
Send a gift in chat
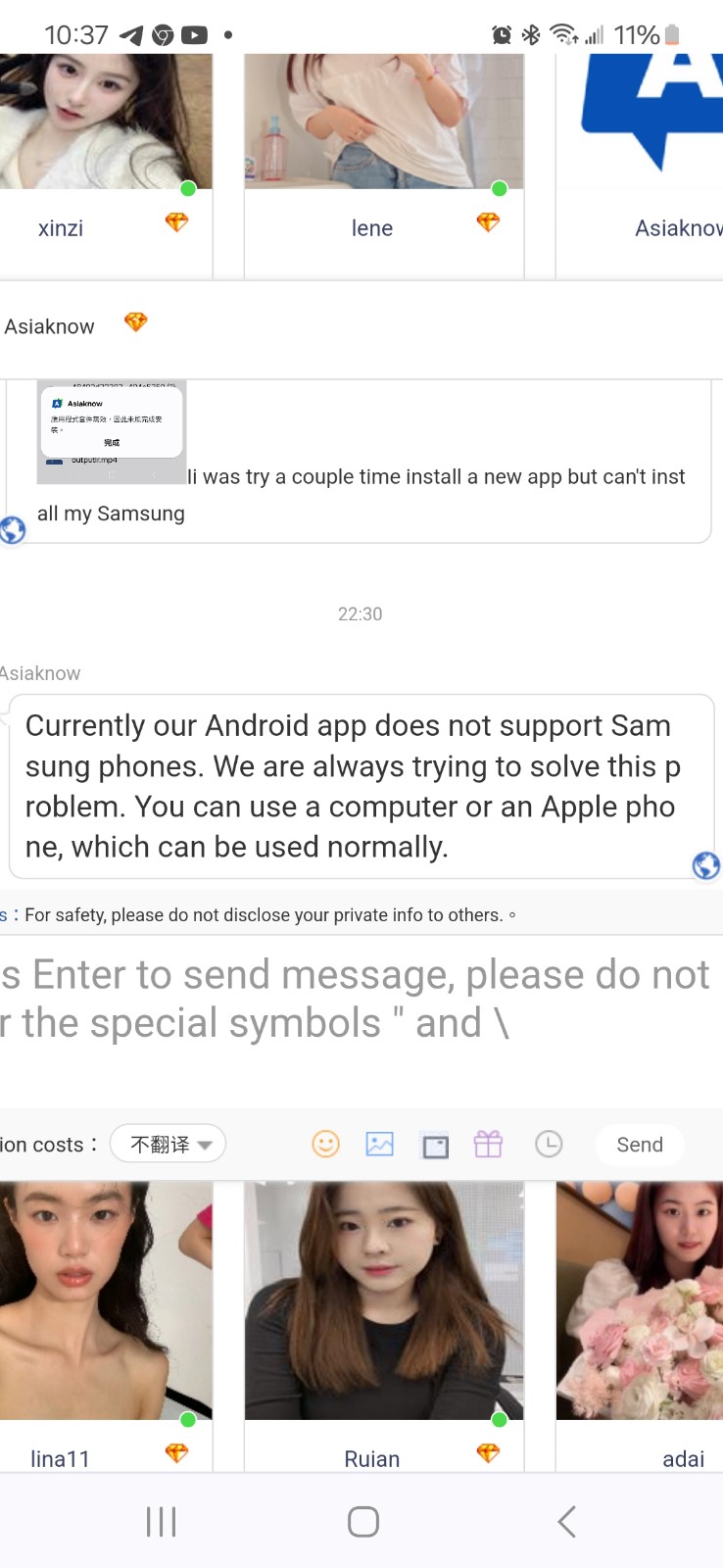[488, 1144]
